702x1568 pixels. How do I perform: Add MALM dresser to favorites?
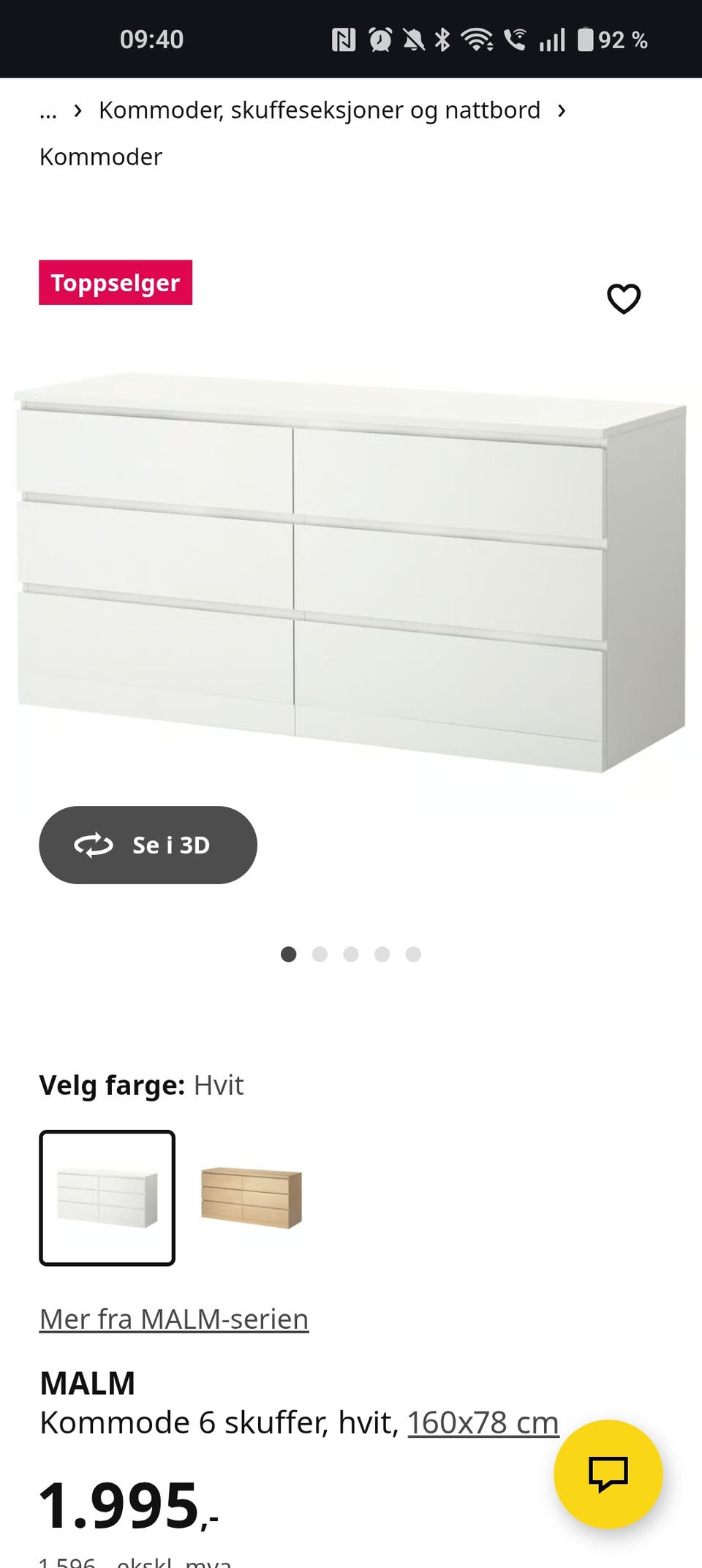[624, 298]
